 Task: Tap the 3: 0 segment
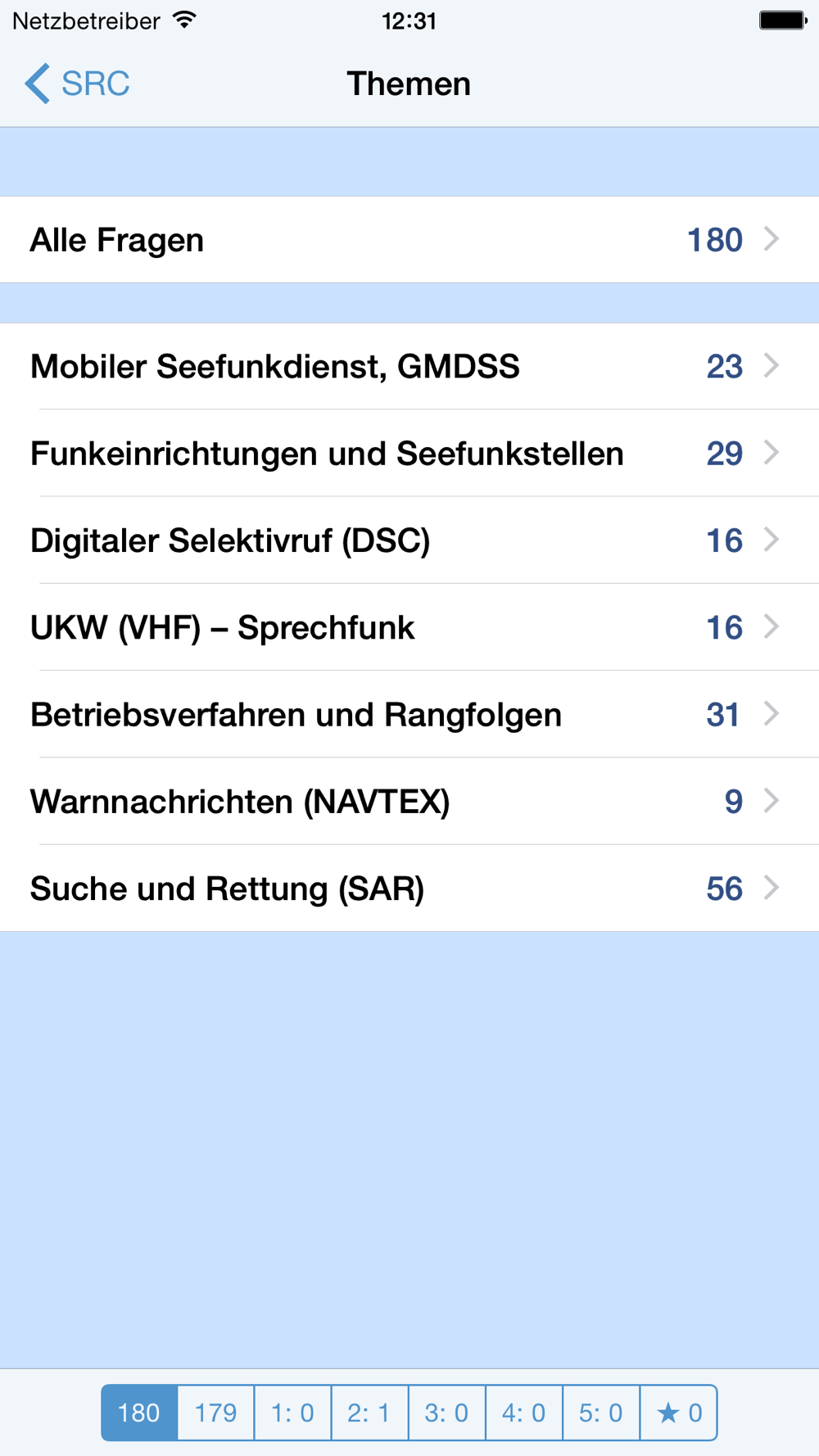pyautogui.click(x=447, y=1413)
